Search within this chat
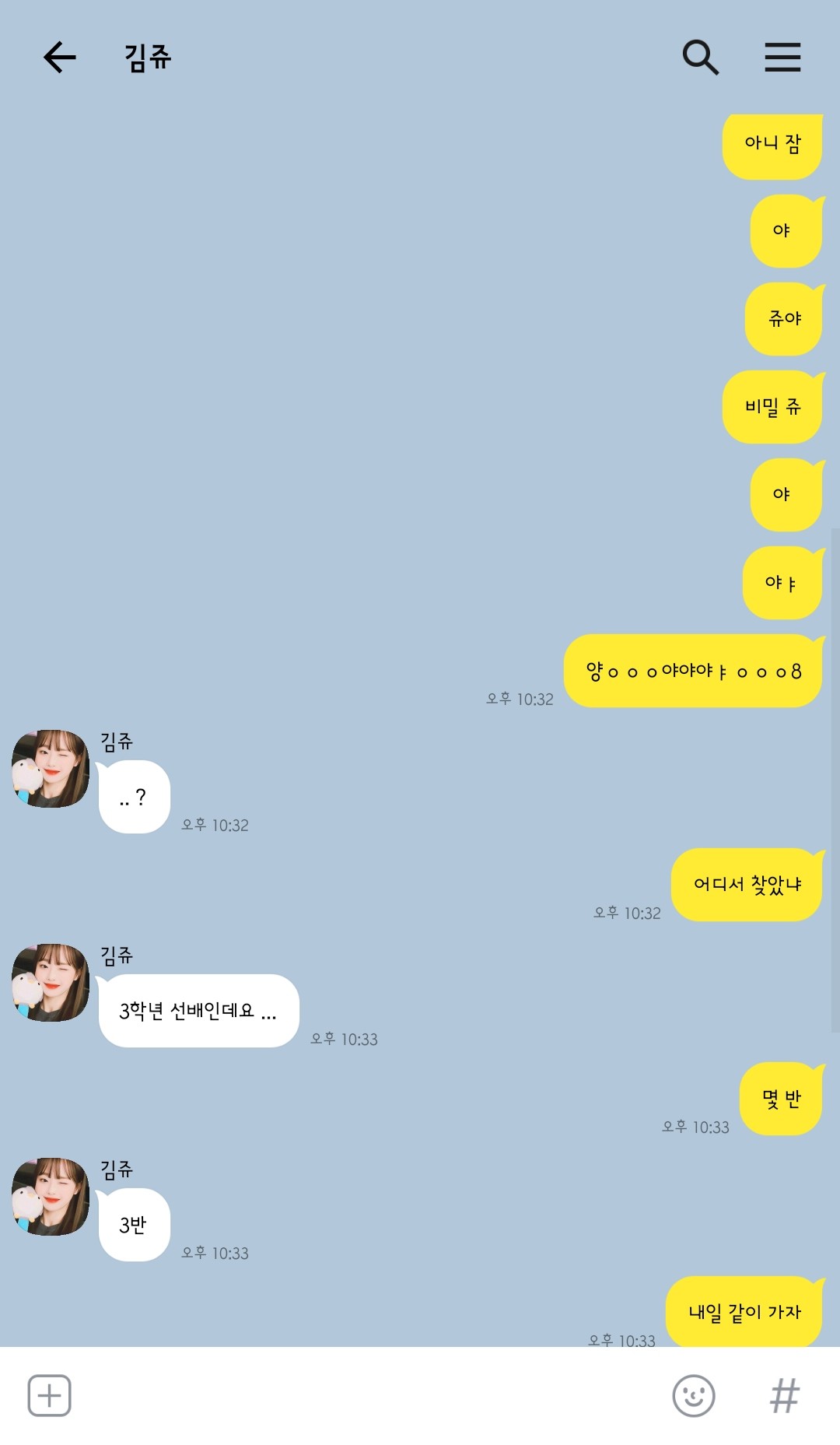This screenshot has width=840, height=1445. point(700,58)
